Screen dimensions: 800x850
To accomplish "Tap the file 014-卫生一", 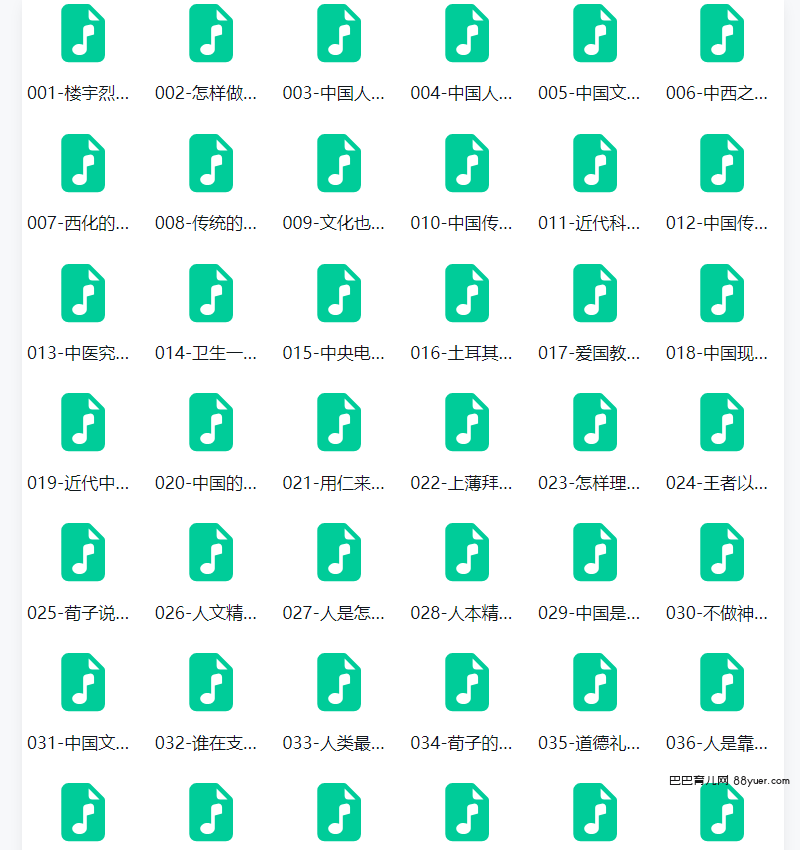I will 211,293.
